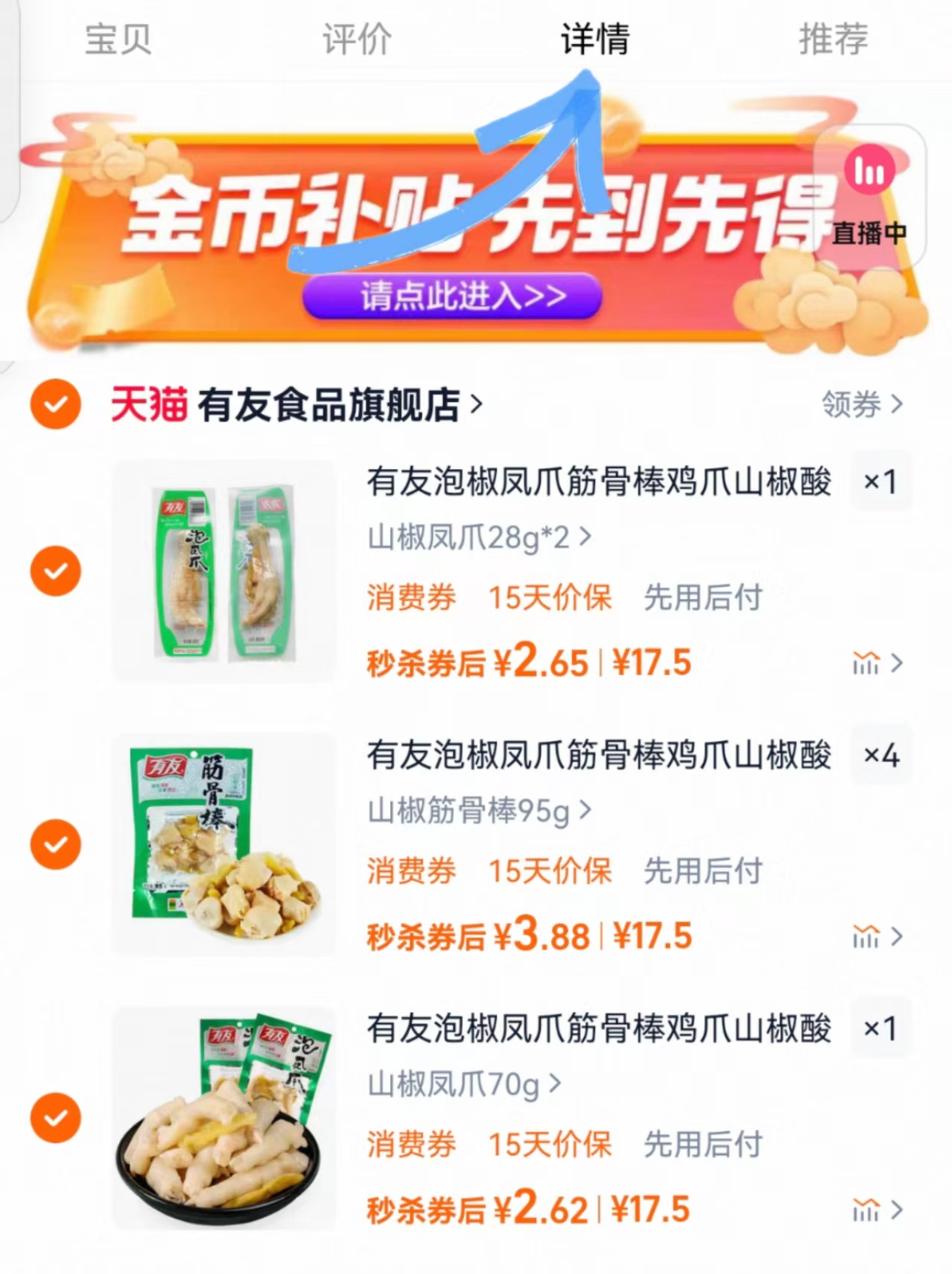Change the 山椒凤爪70g specification
The width and height of the screenshot is (952, 1274).
tap(464, 1084)
